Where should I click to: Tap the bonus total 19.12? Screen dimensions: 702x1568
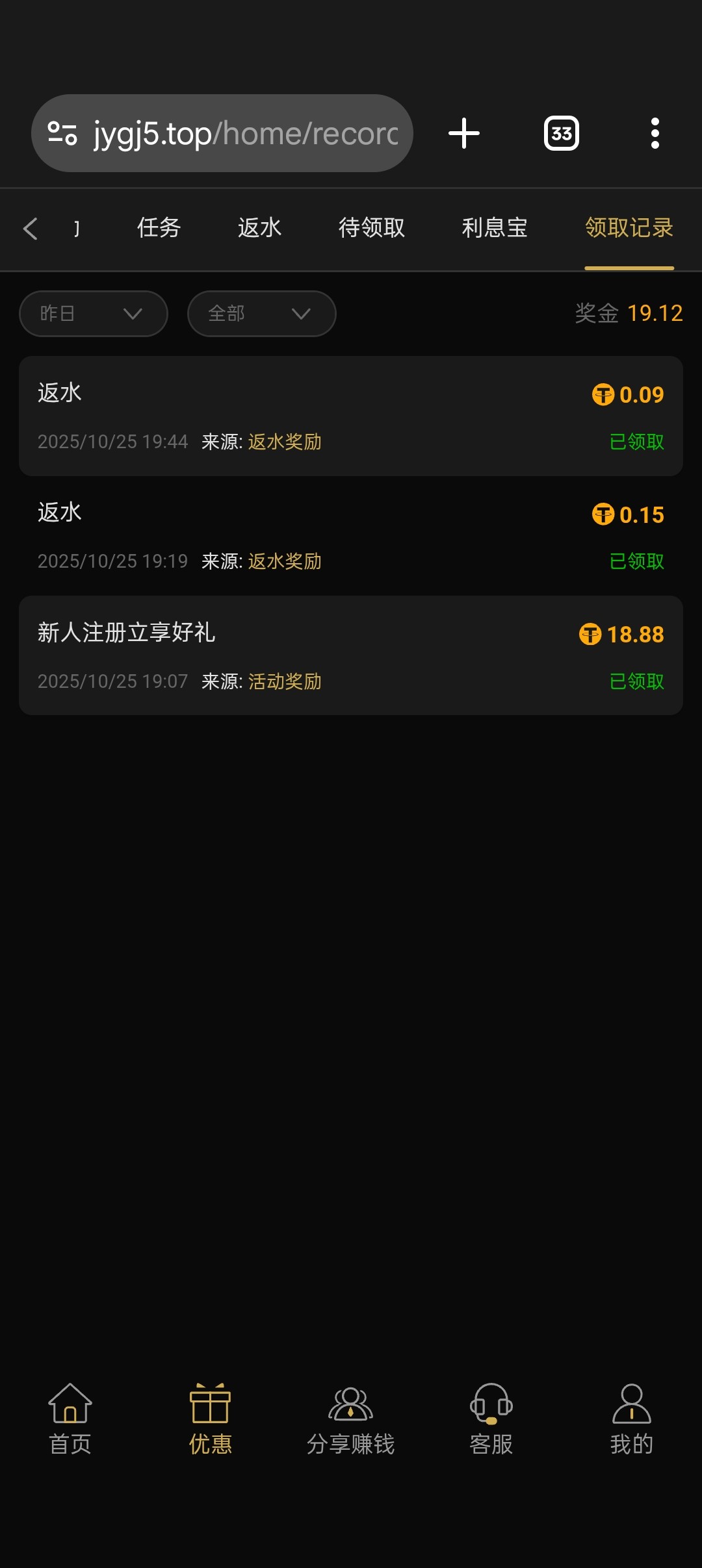tap(652, 313)
